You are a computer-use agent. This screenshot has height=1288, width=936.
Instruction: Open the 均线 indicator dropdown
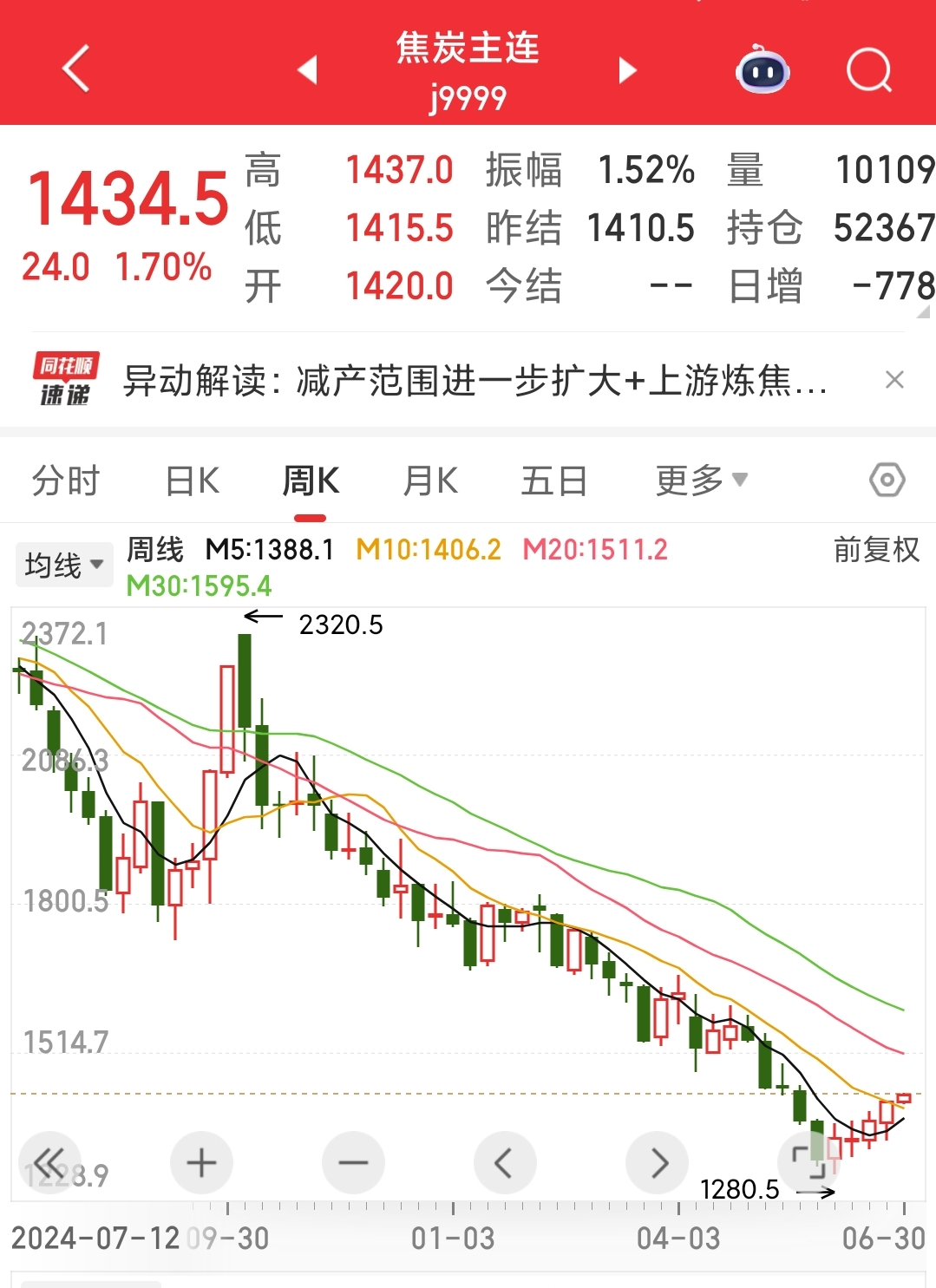[63, 565]
